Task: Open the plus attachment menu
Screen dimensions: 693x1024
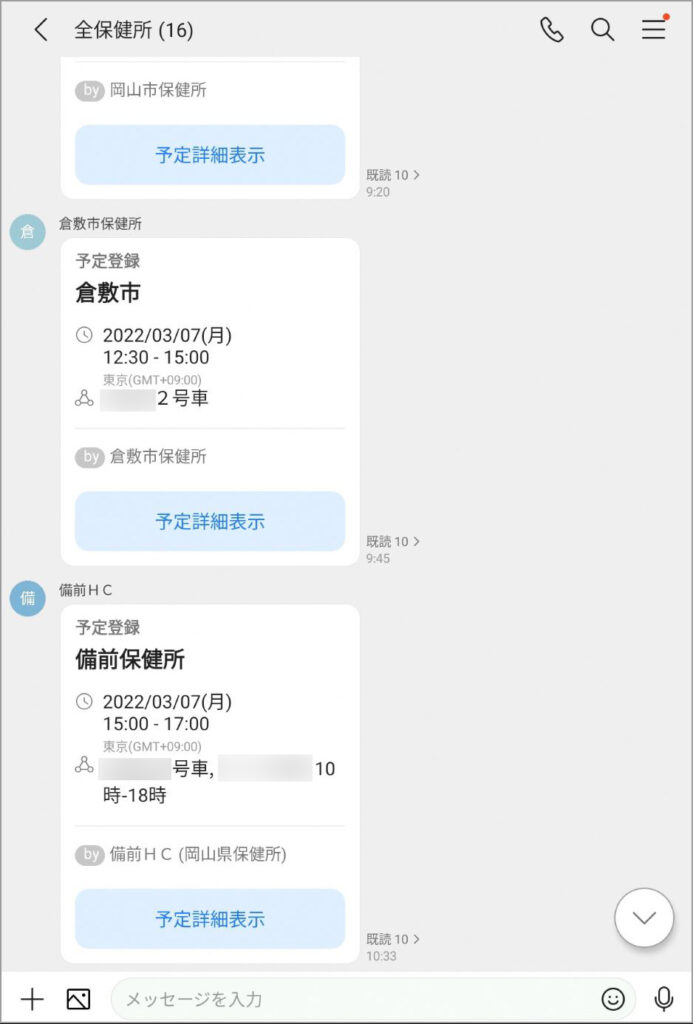Action: (32, 998)
